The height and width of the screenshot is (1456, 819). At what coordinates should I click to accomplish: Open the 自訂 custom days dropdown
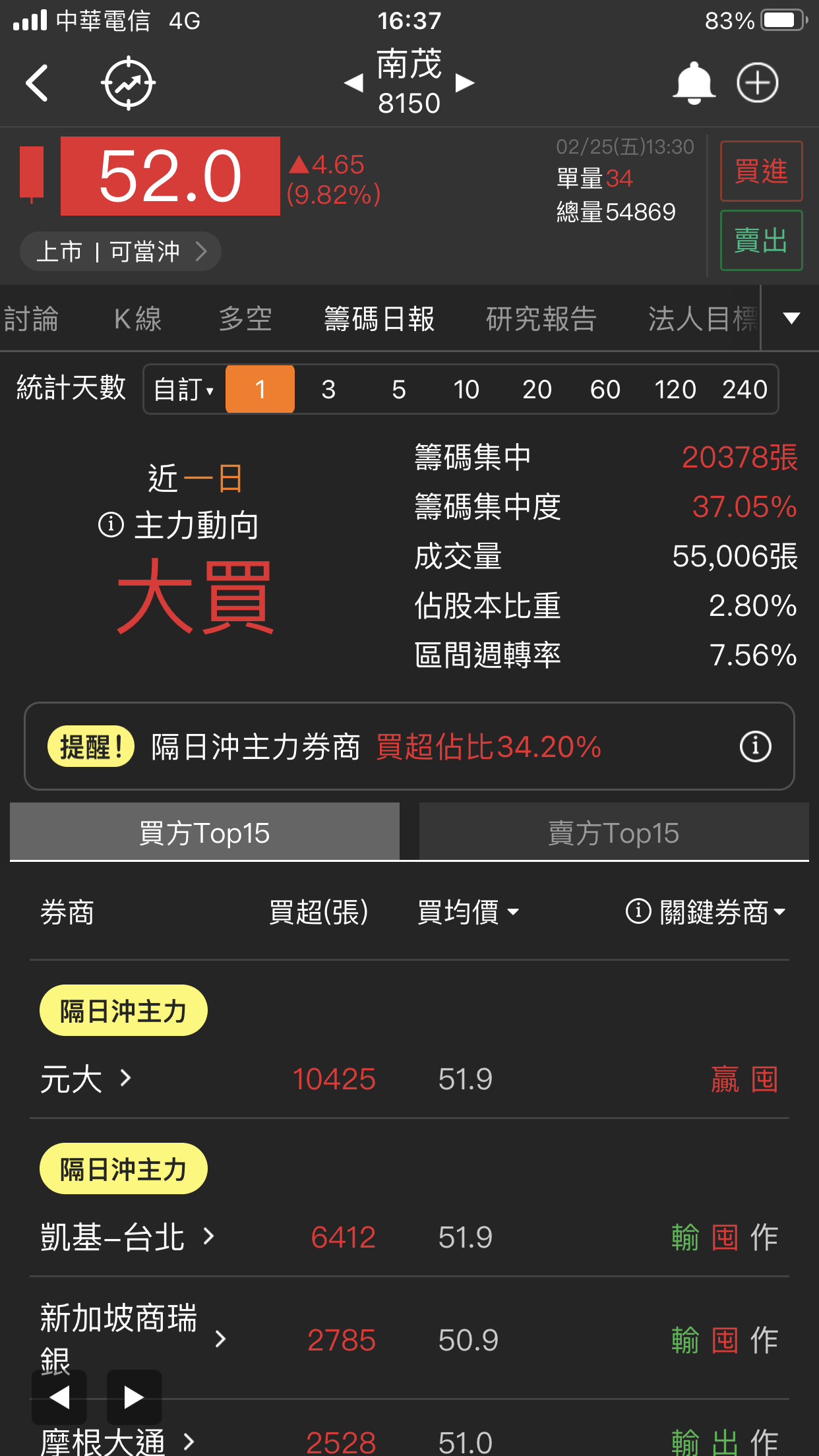coord(184,390)
